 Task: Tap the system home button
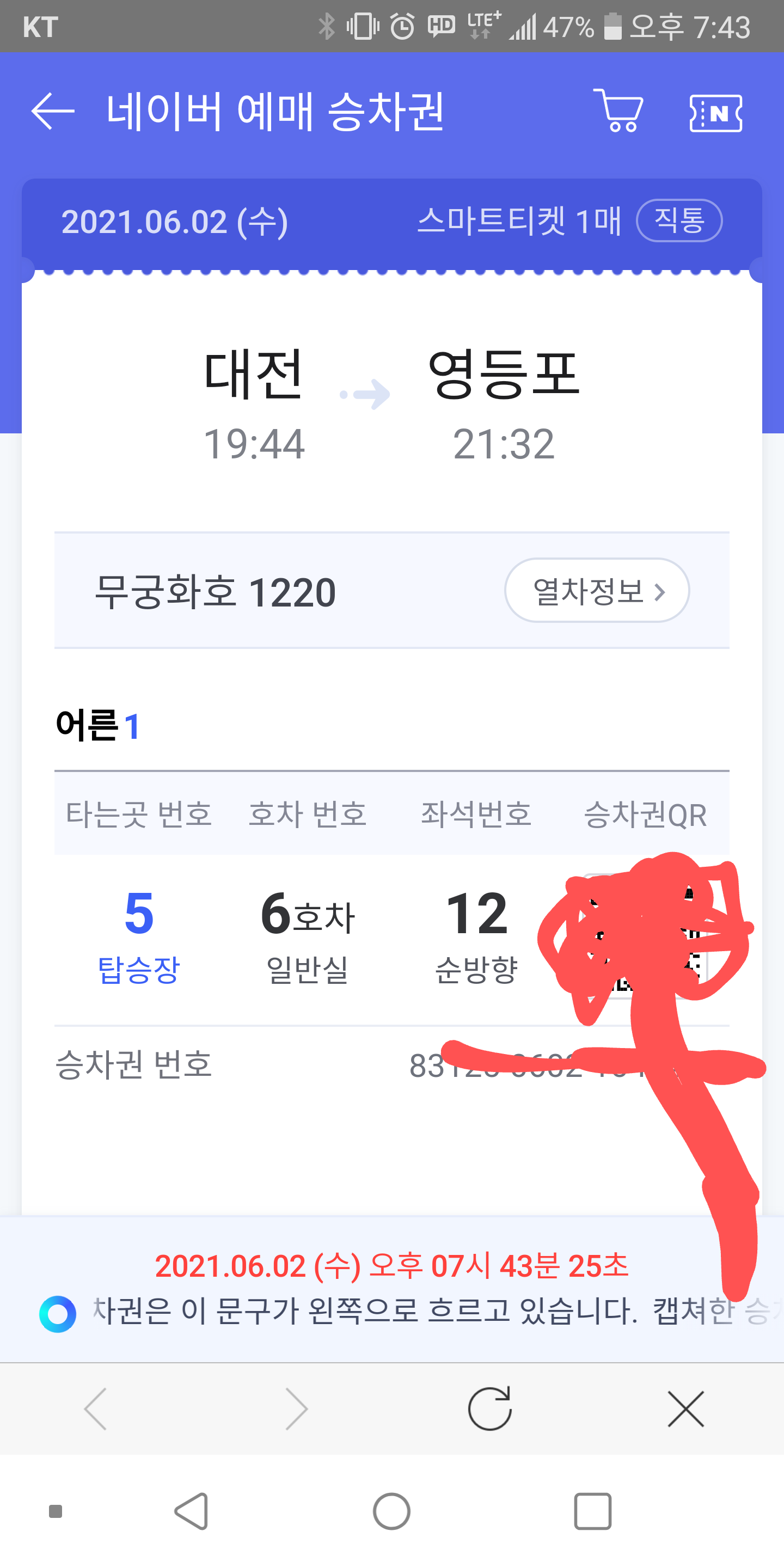(391, 1511)
